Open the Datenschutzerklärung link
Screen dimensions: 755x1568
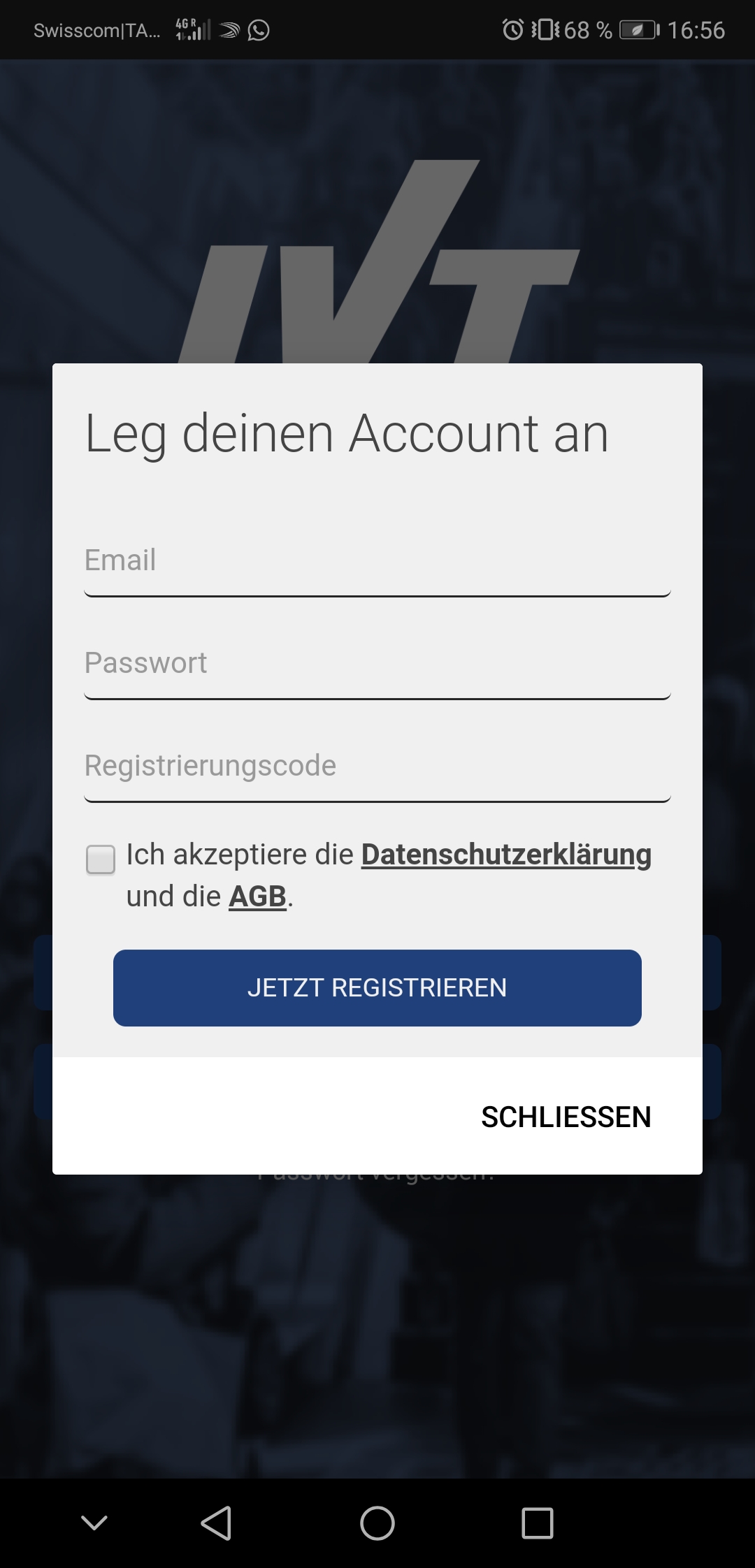point(506,855)
